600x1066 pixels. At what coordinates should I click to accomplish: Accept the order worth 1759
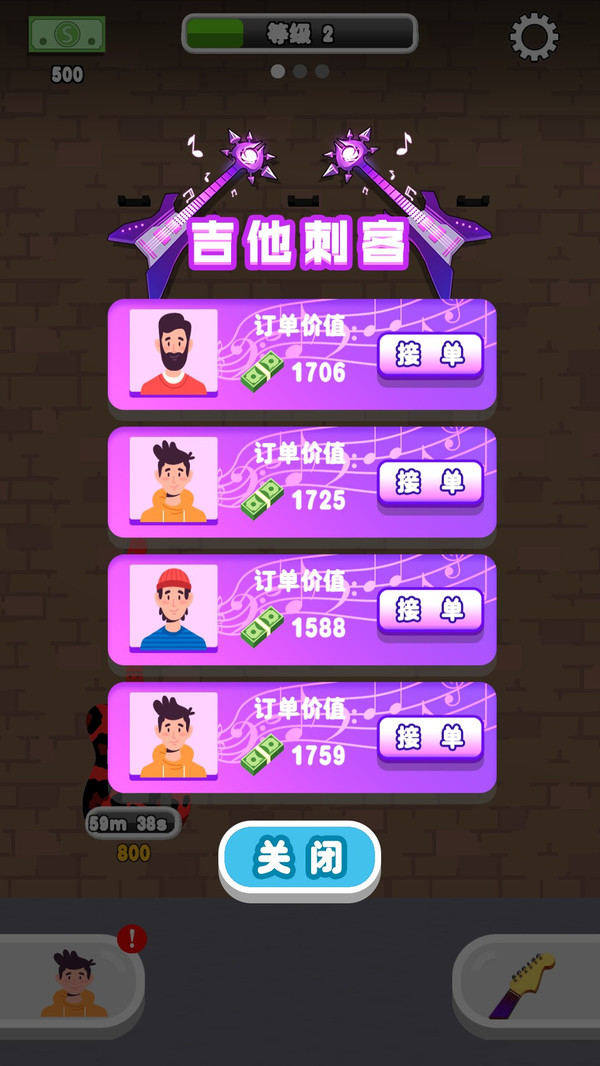point(430,738)
